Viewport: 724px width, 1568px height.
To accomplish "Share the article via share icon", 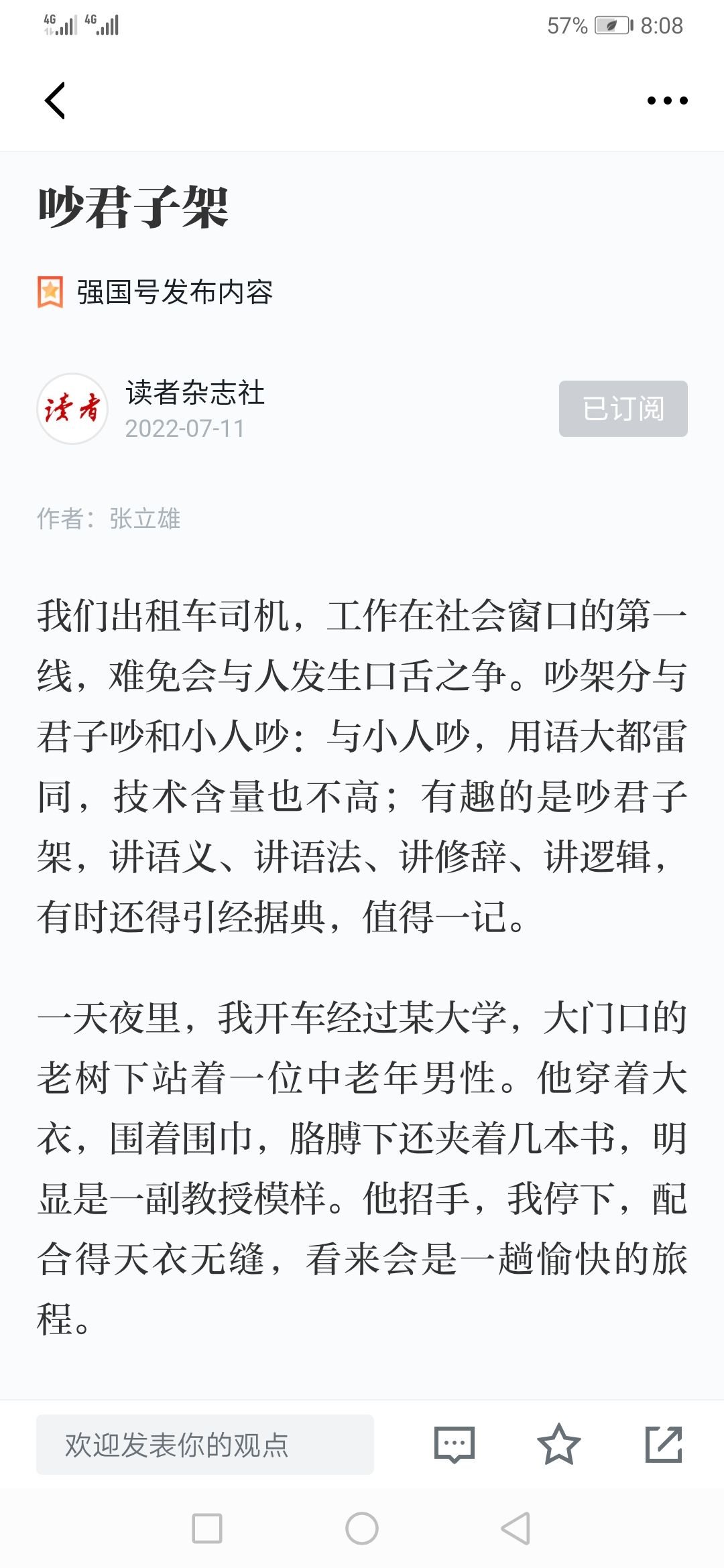I will tap(664, 1445).
